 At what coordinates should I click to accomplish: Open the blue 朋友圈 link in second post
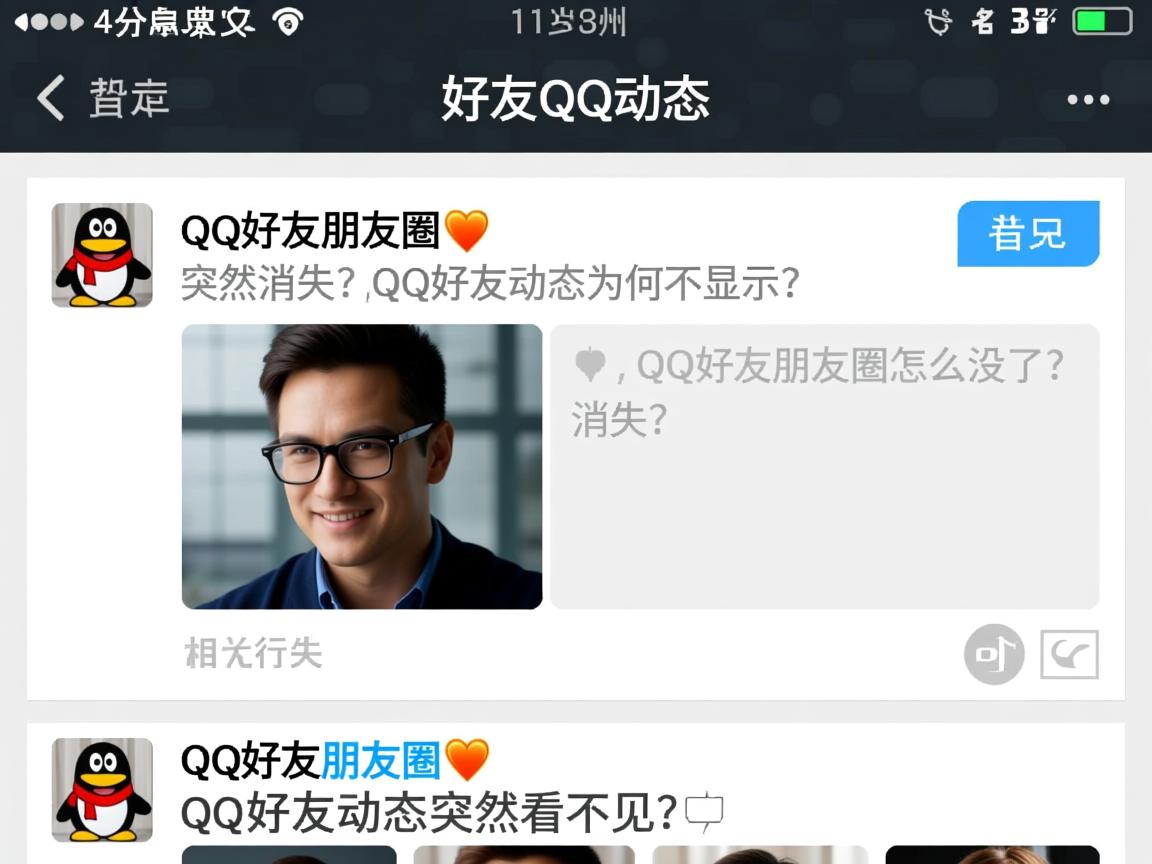pyautogui.click(x=381, y=761)
